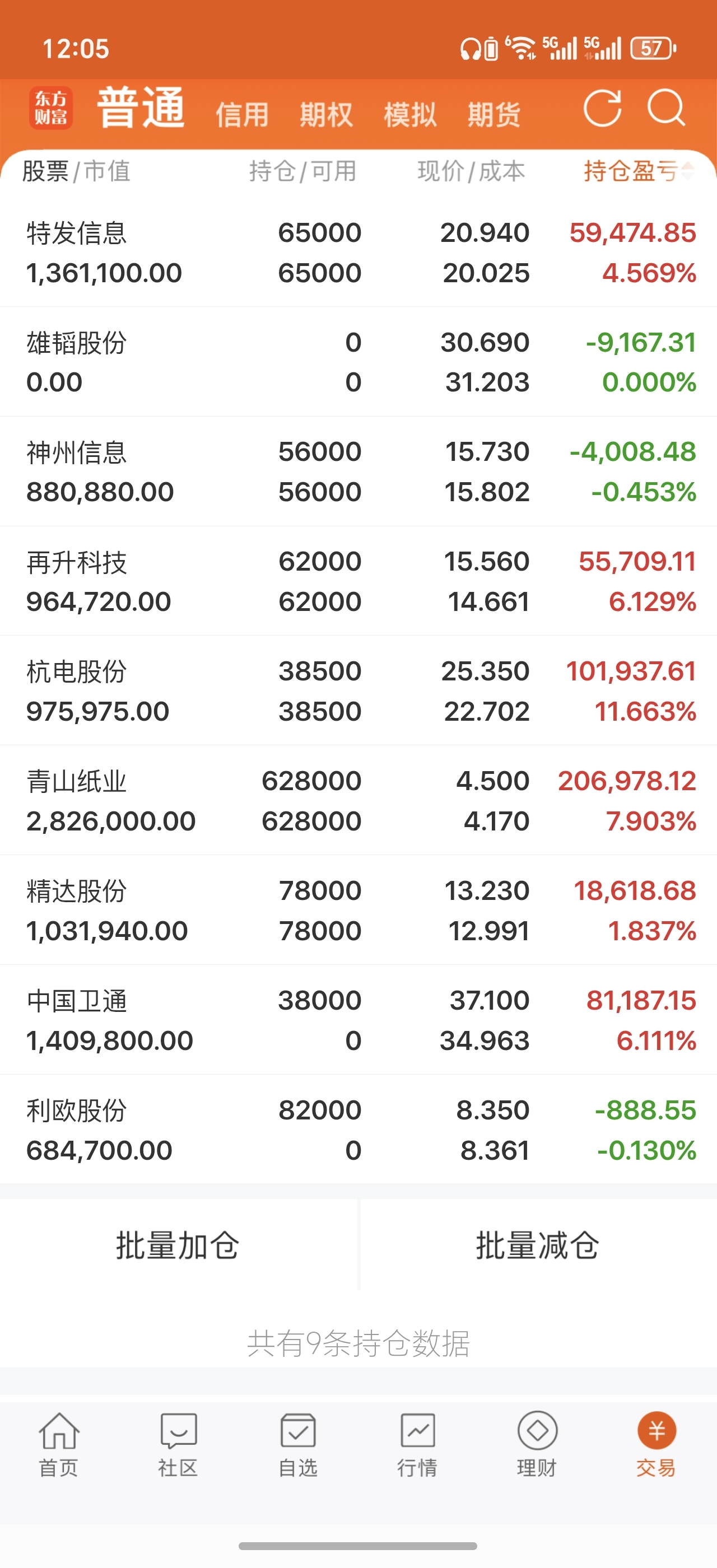The image size is (717, 1568).
Task: Open the 理财 tab
Action: pyautogui.click(x=537, y=1444)
